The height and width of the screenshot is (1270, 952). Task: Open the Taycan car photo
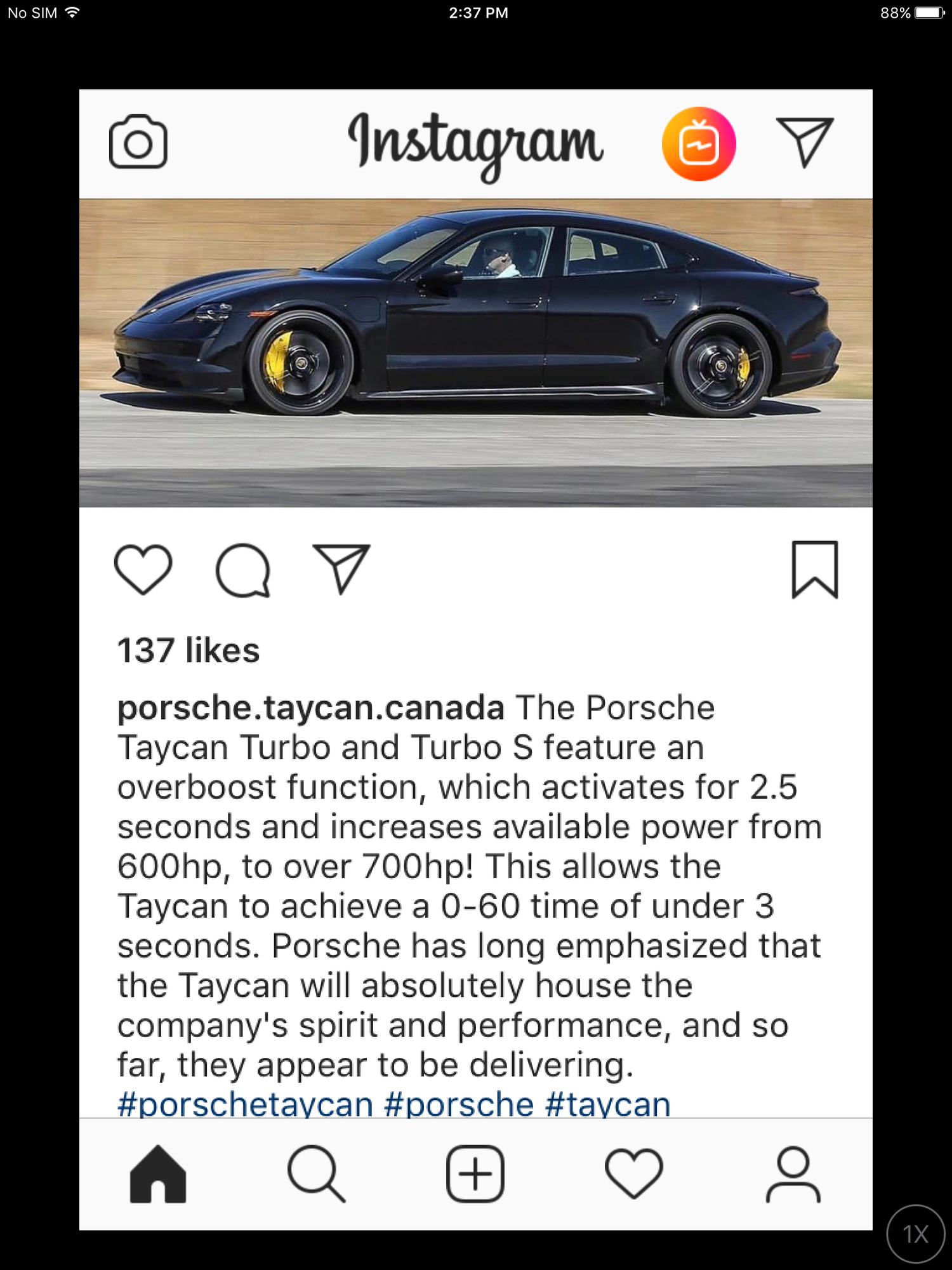point(475,352)
